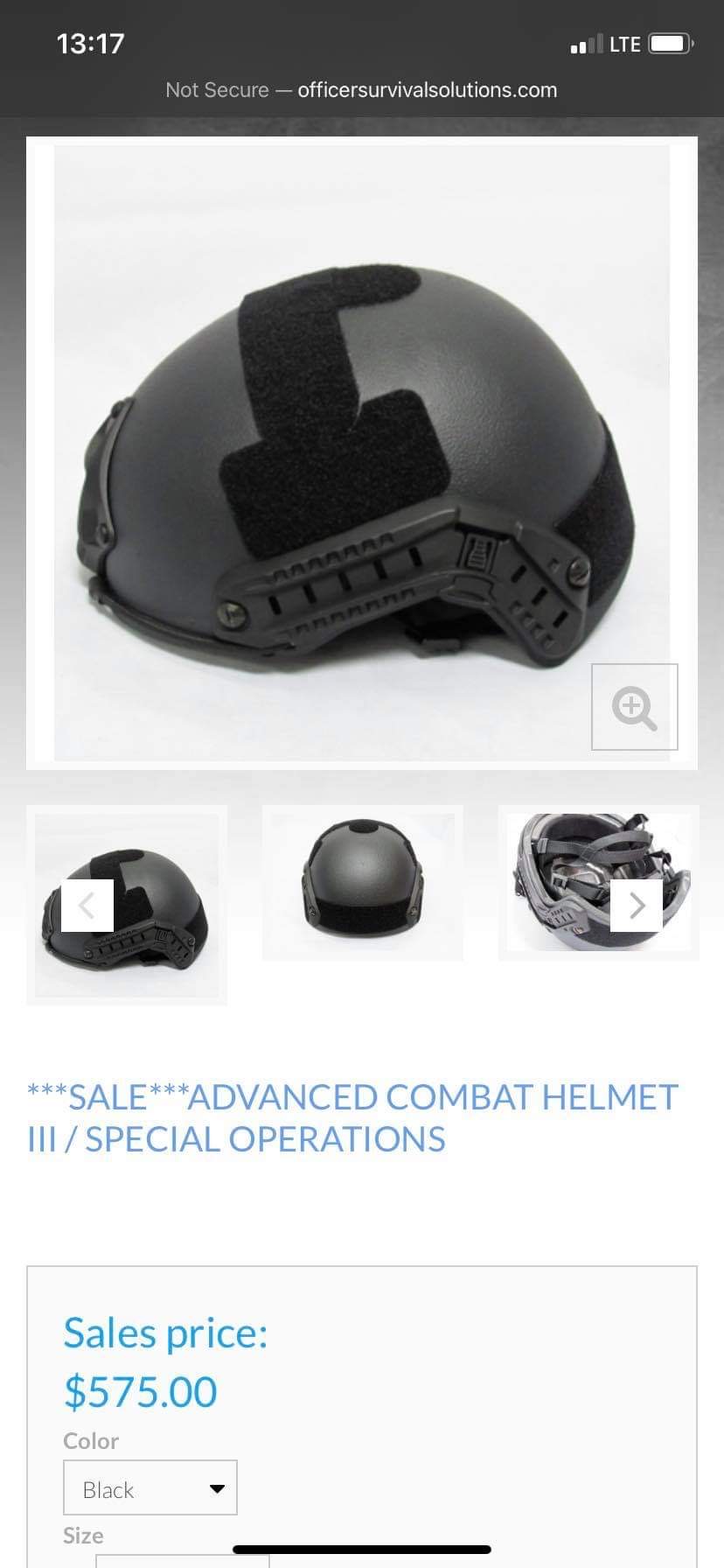
Task: Tap the magnifier zoom icon on product image
Action: pyautogui.click(x=635, y=707)
